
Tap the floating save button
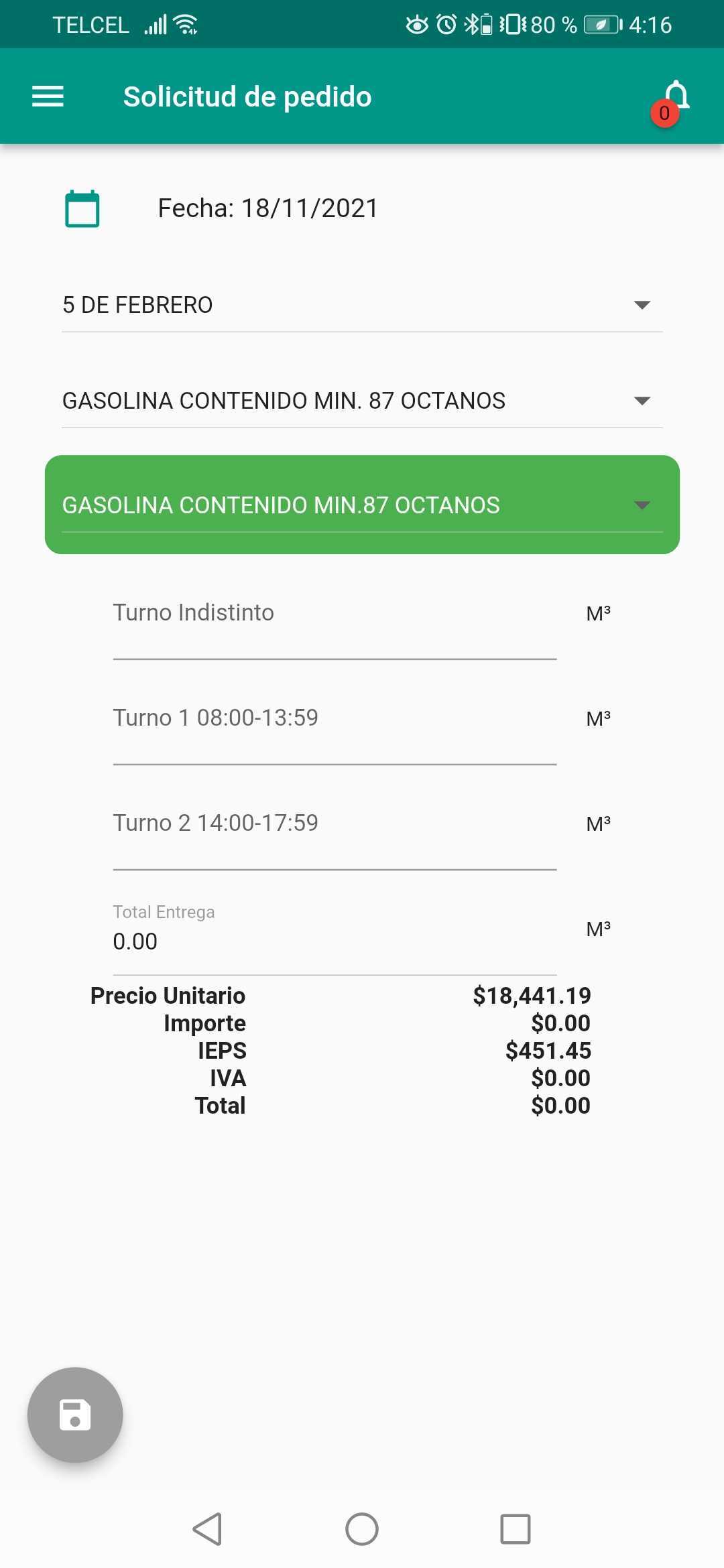pyautogui.click(x=75, y=1415)
